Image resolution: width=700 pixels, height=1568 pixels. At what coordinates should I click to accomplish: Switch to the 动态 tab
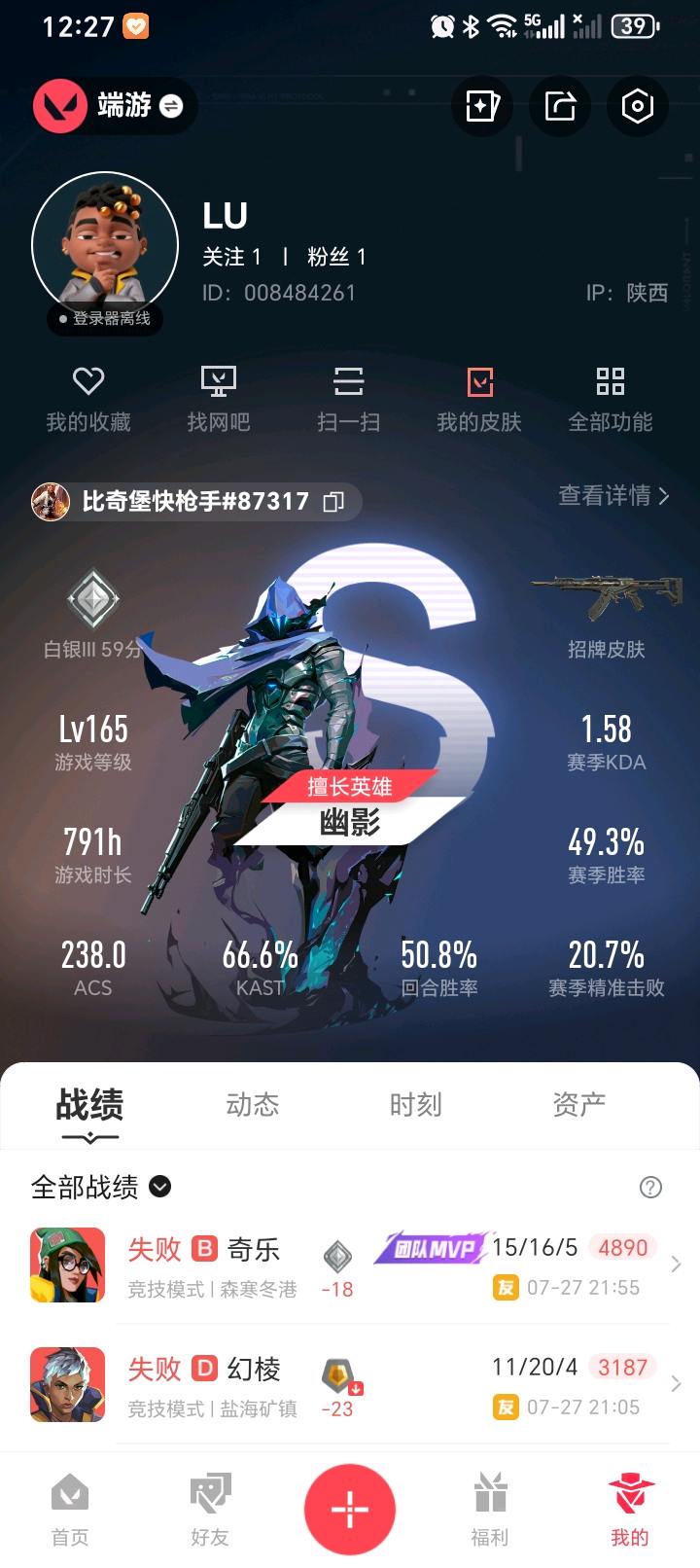(x=253, y=1104)
